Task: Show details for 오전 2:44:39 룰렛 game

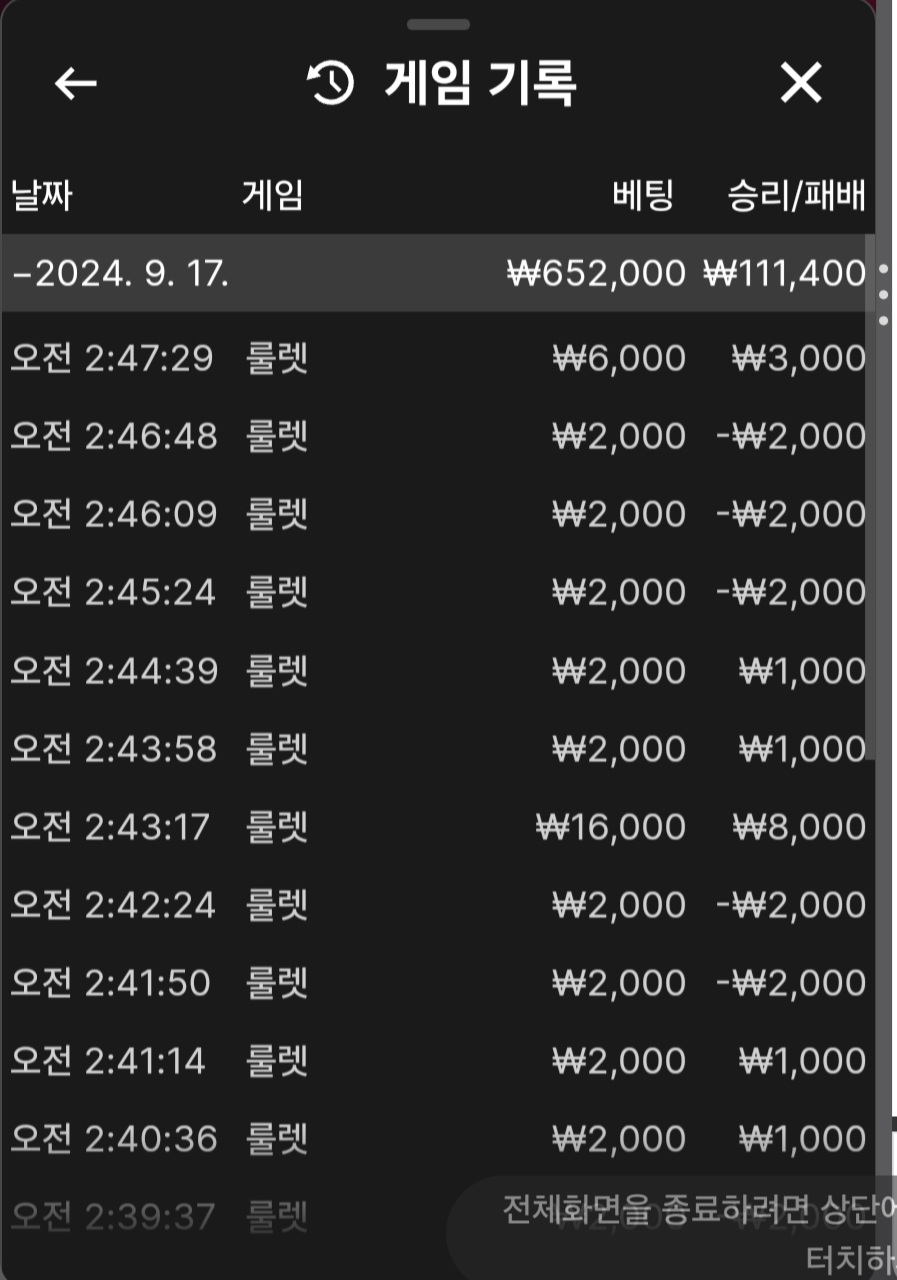Action: coord(436,670)
